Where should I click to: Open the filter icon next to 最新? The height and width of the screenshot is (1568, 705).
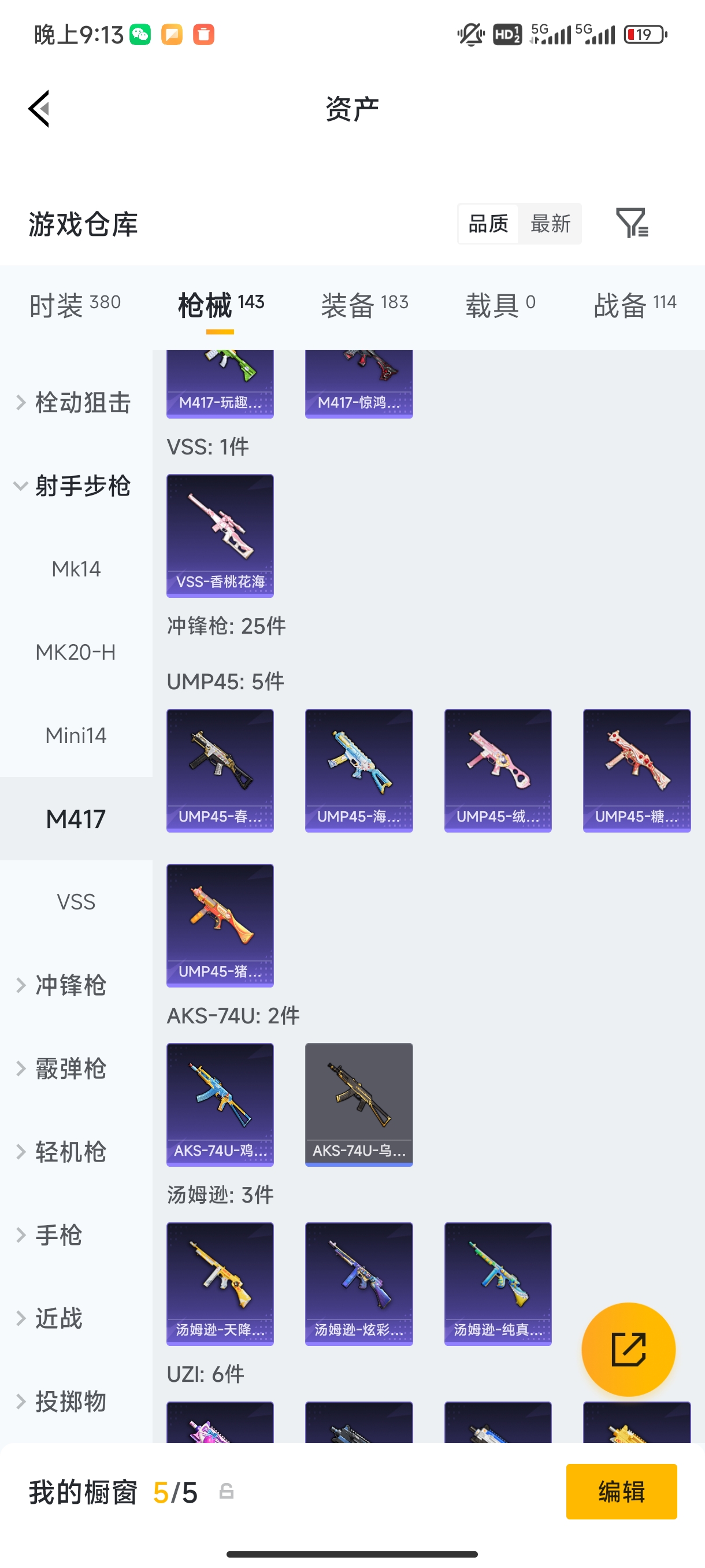(632, 223)
